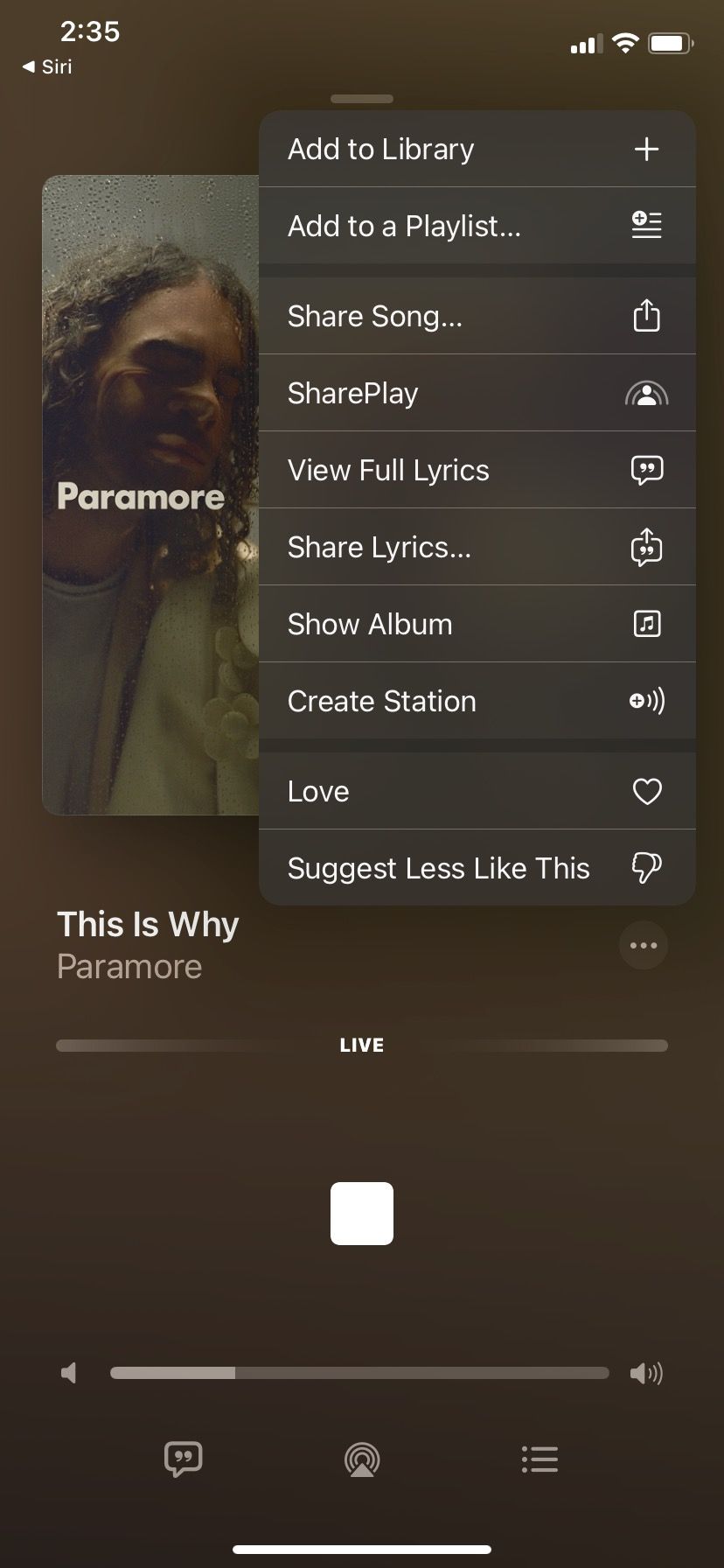Screen dimensions: 724x1568
Task: Tap the grabber to dismiss the player
Action: coord(362,99)
